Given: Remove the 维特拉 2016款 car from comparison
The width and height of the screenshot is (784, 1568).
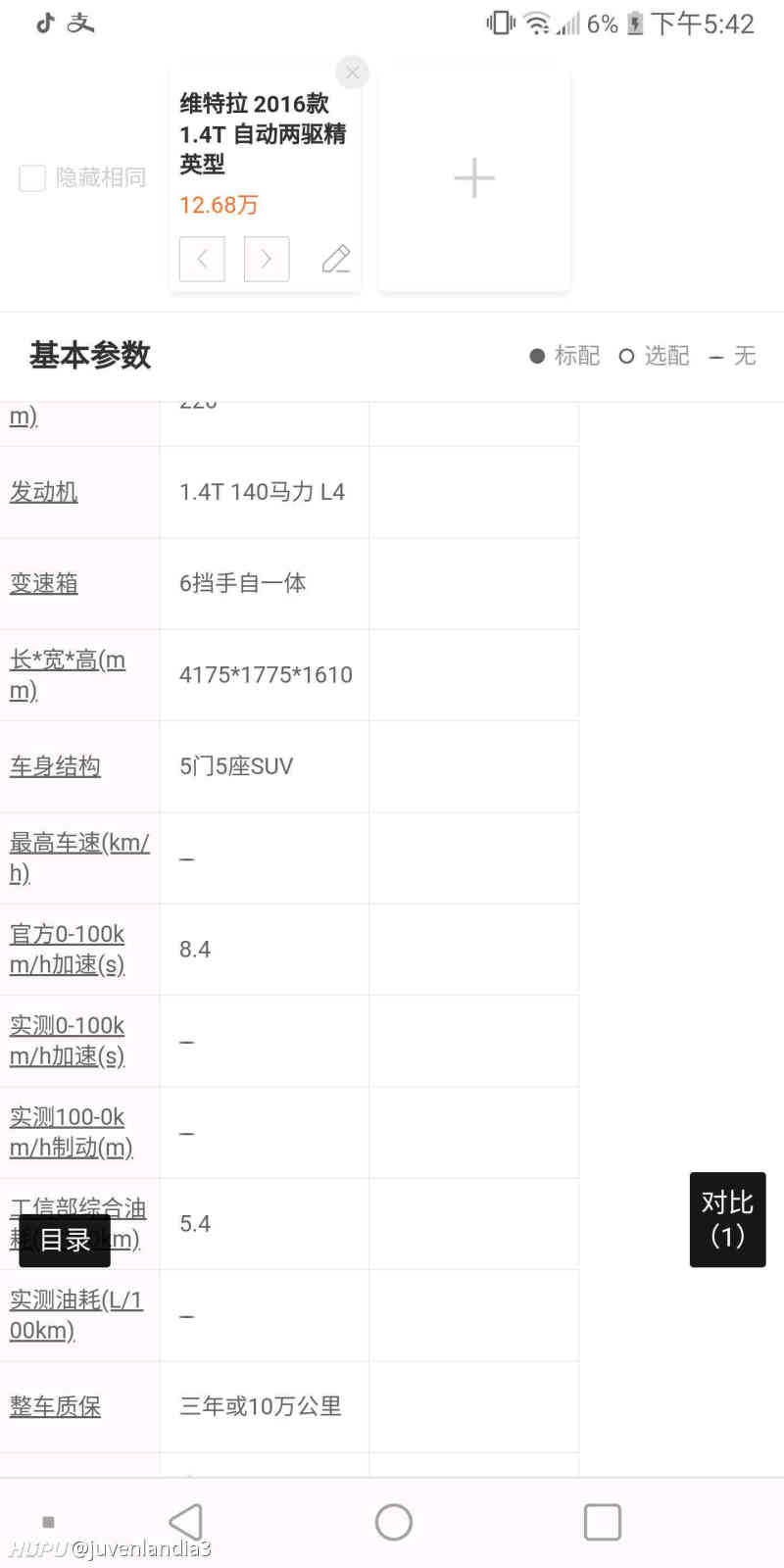Looking at the screenshot, I should pyautogui.click(x=352, y=73).
